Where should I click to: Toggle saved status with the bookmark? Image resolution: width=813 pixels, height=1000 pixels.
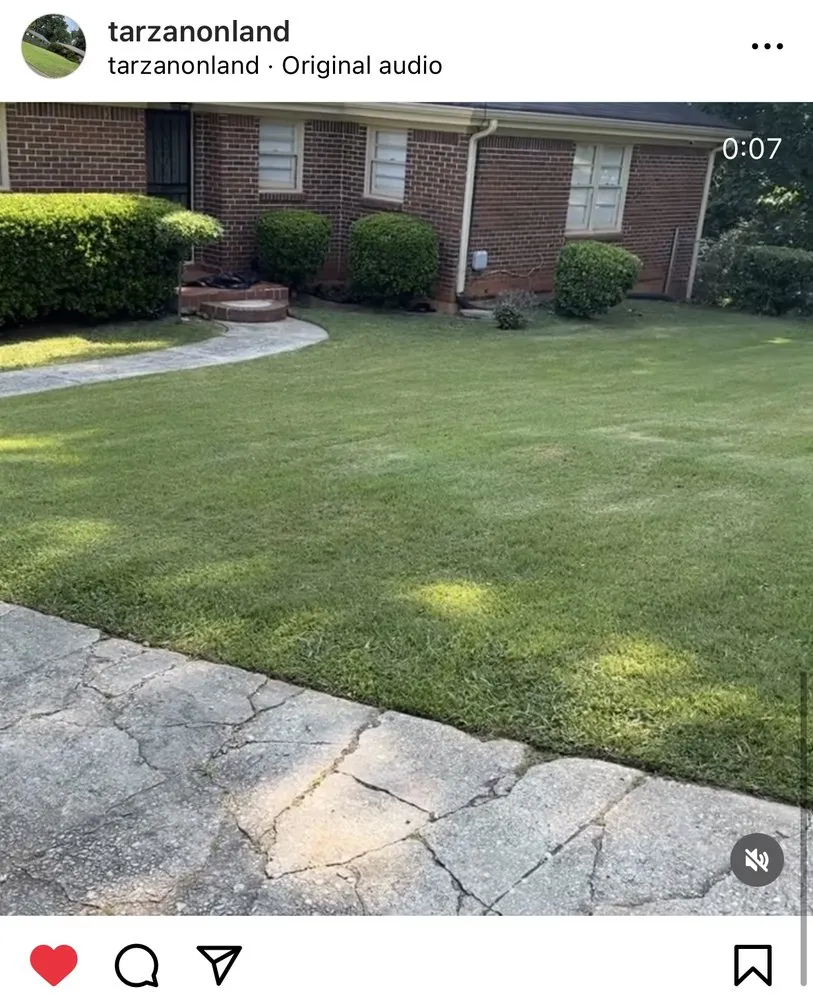tap(751, 964)
